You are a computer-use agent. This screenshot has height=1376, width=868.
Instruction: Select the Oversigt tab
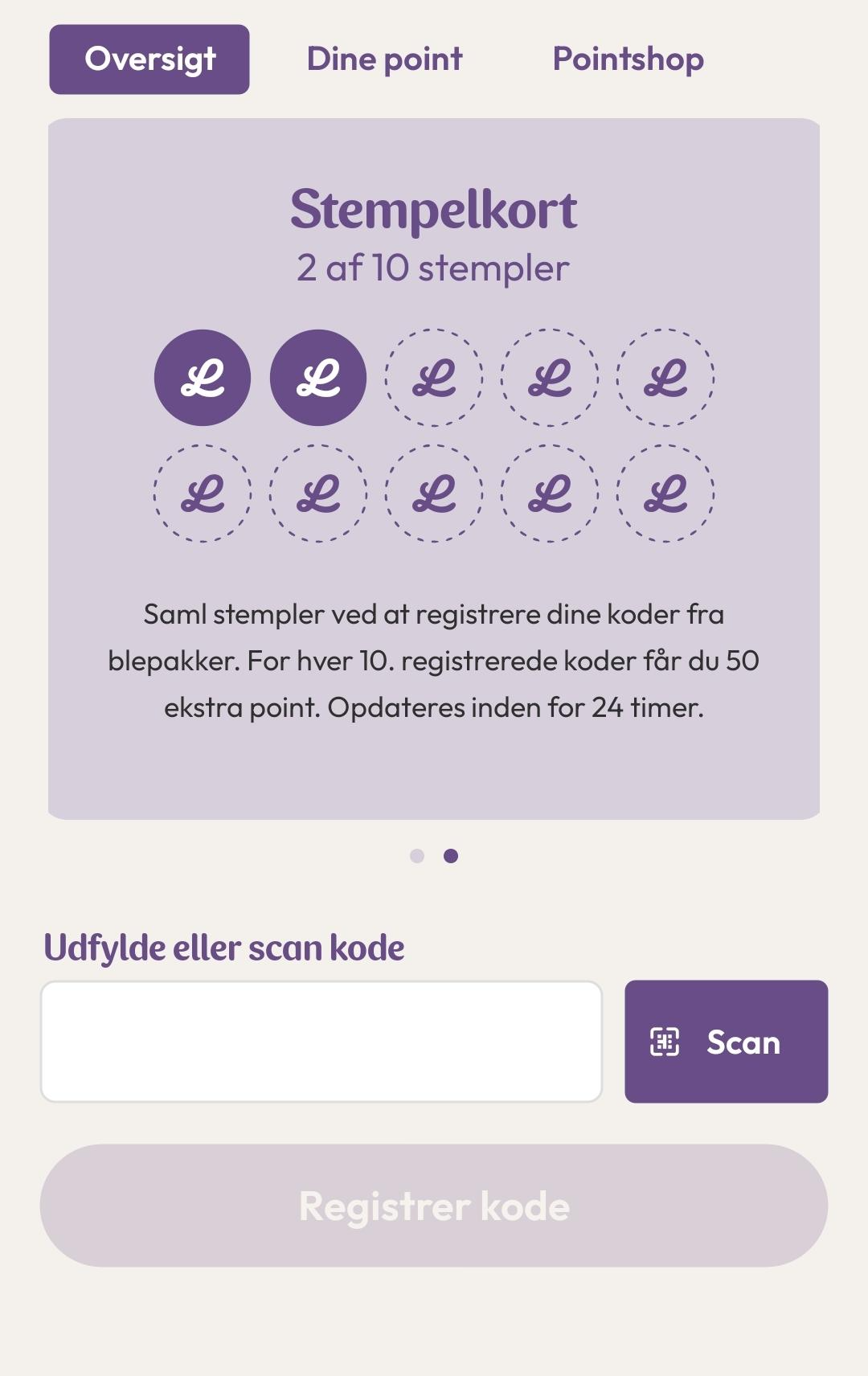coord(149,59)
